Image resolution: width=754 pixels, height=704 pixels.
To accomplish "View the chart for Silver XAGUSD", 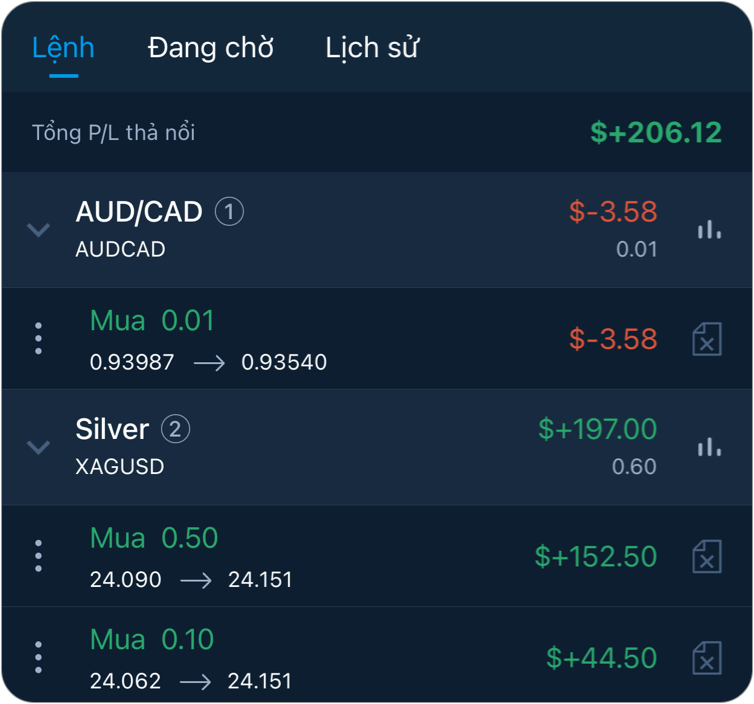I will [x=708, y=447].
